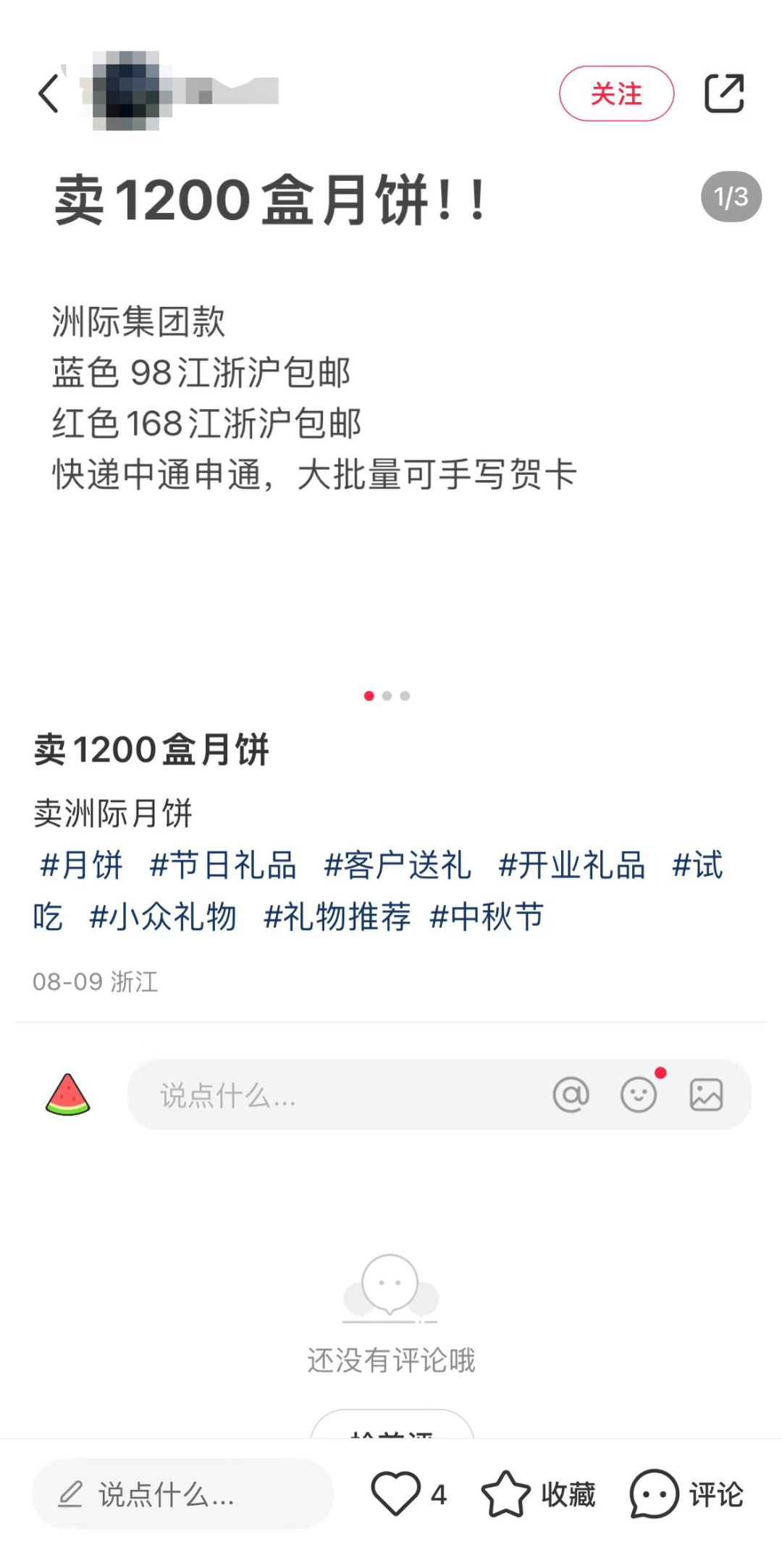
Task: Save the post with 收藏
Action: [x=538, y=1494]
